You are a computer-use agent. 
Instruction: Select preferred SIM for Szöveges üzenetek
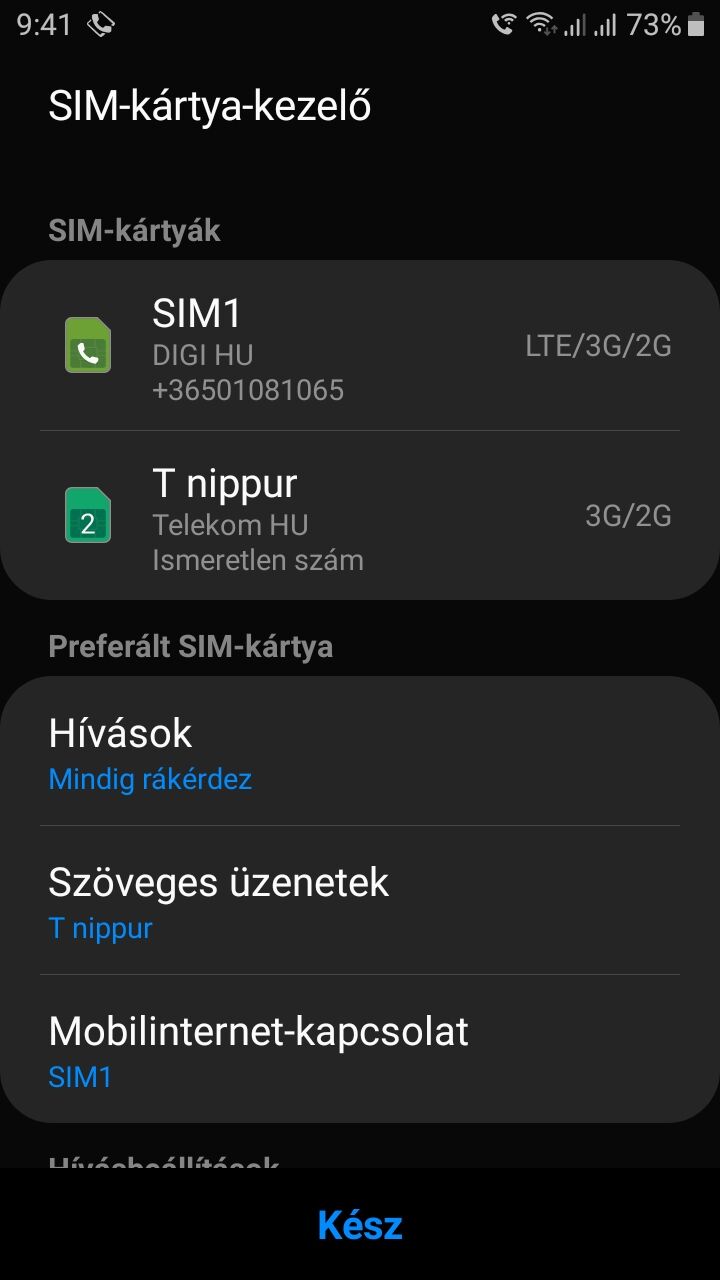[360, 900]
